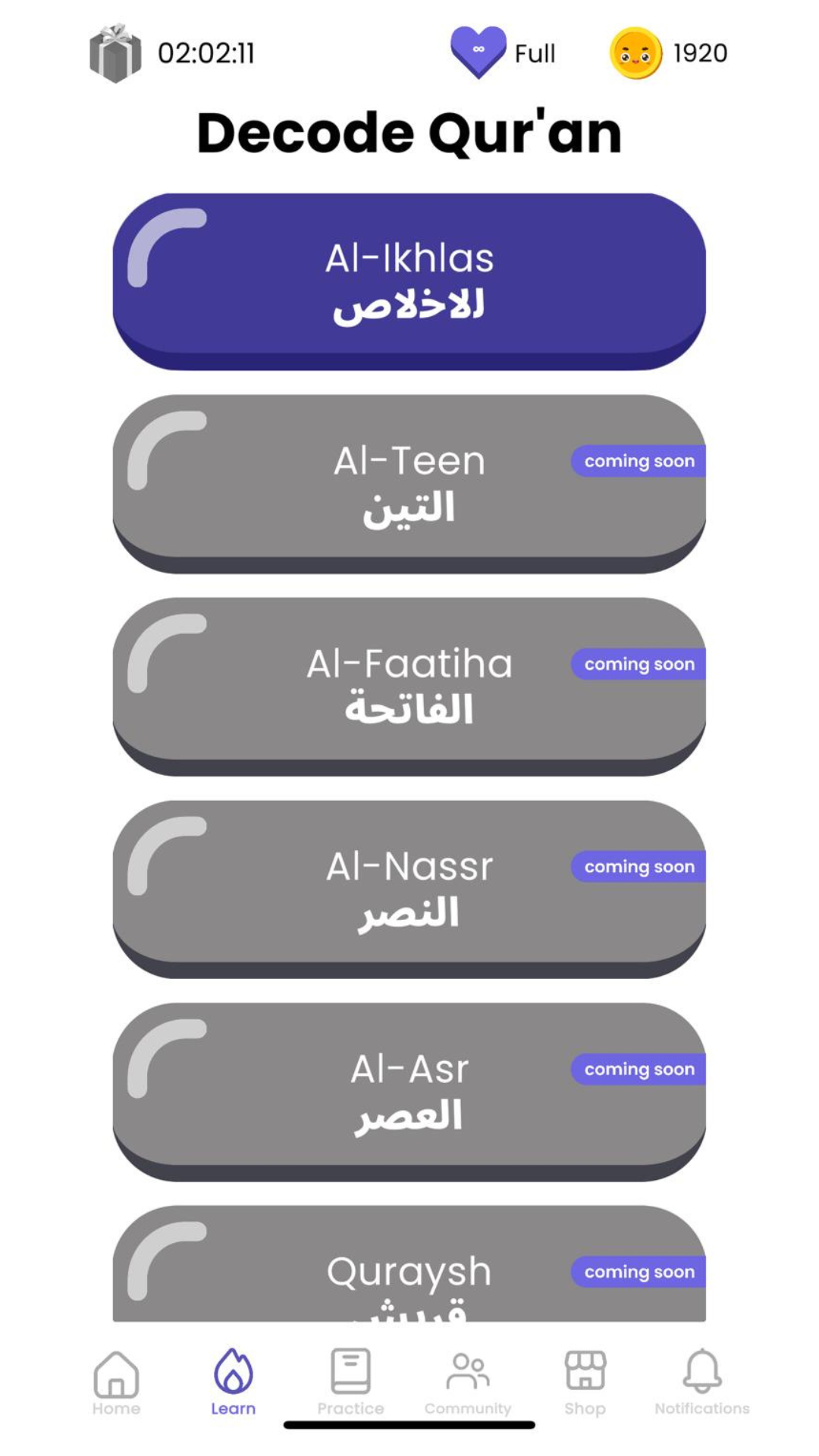This screenshot has width=819, height=1456.
Task: View the Notifications tab
Action: (x=702, y=1382)
